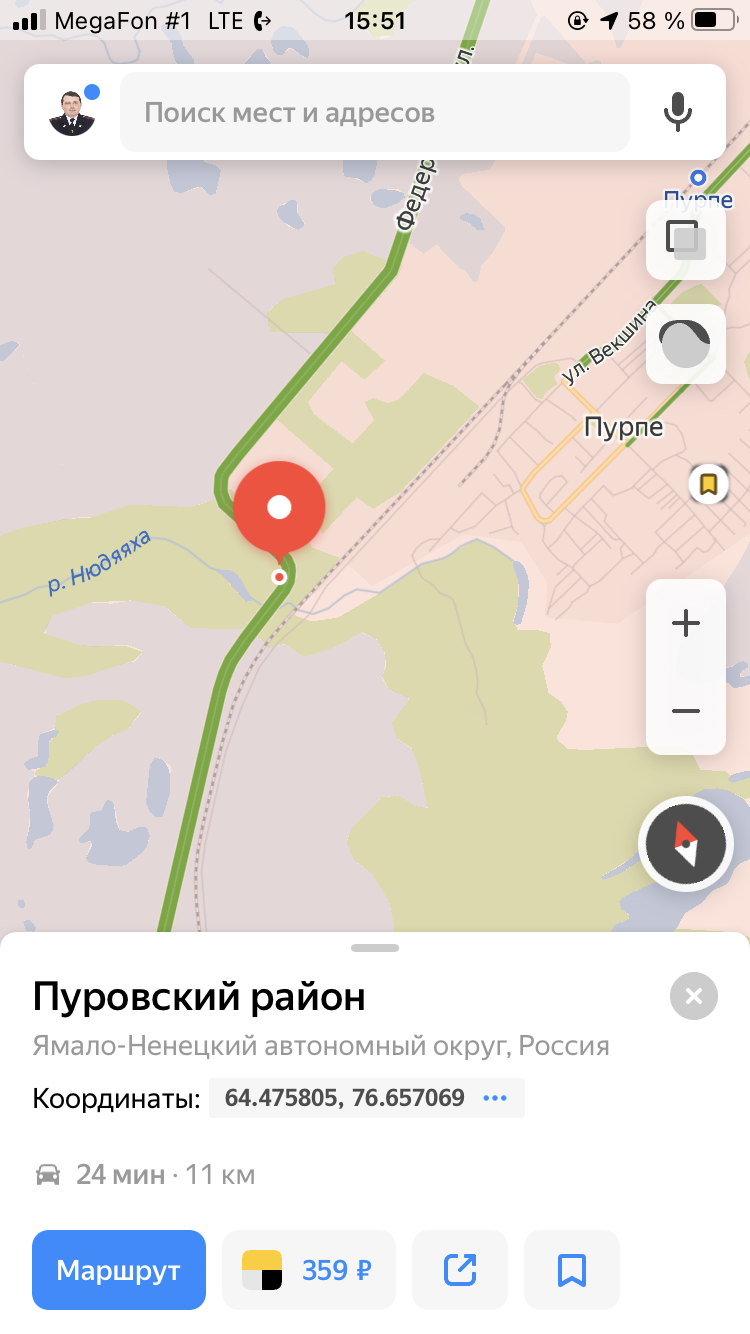Share this location
Image resolution: width=750 pixels, height=1334 pixels.
click(x=460, y=1270)
